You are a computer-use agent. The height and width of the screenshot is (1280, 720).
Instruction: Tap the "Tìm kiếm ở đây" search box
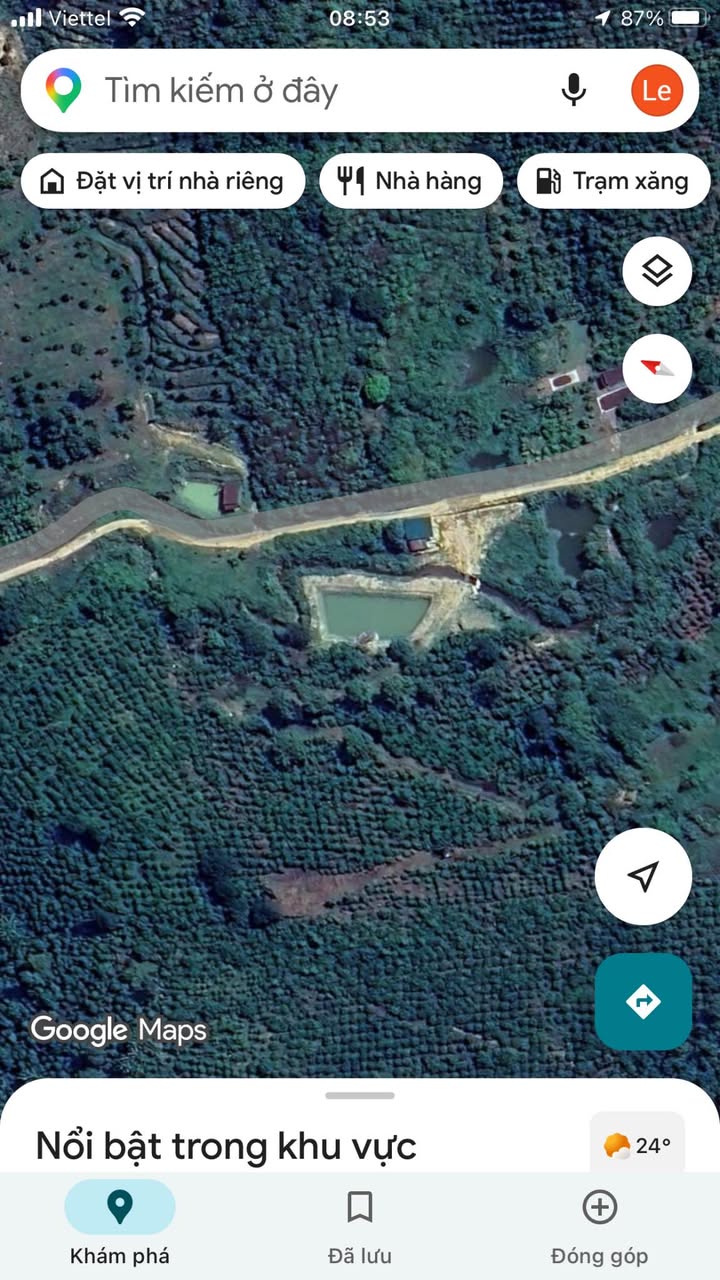(x=300, y=91)
